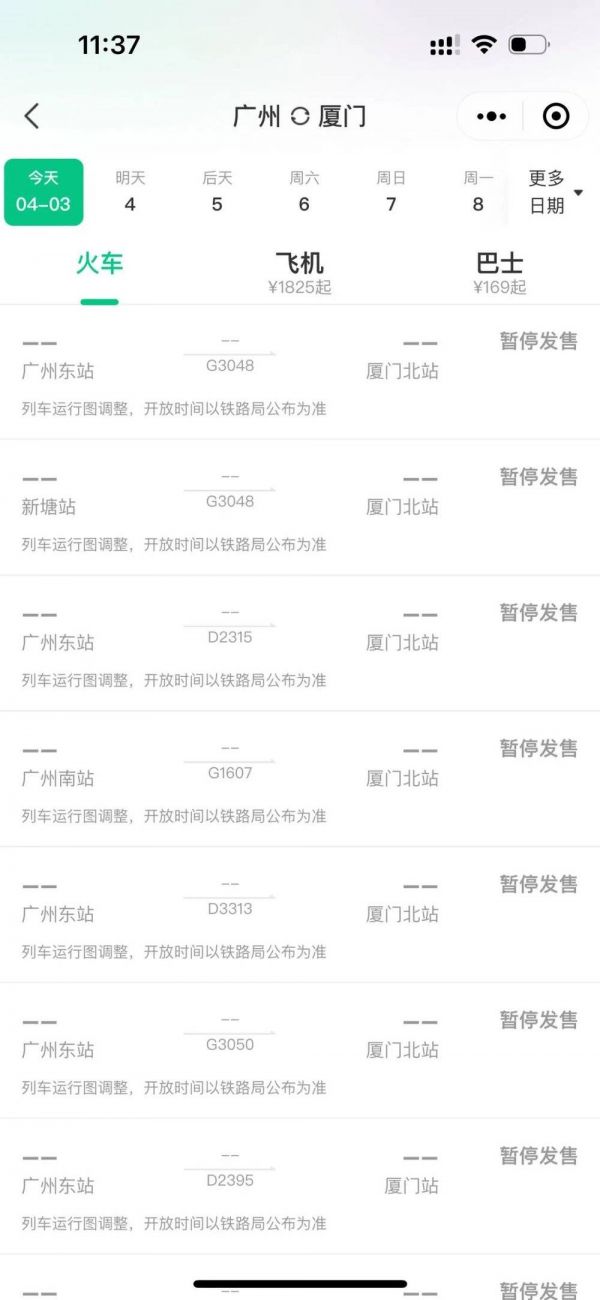The width and height of the screenshot is (600, 1300).
Task: Open train G1607 from 广州南站
Action: pos(300,780)
